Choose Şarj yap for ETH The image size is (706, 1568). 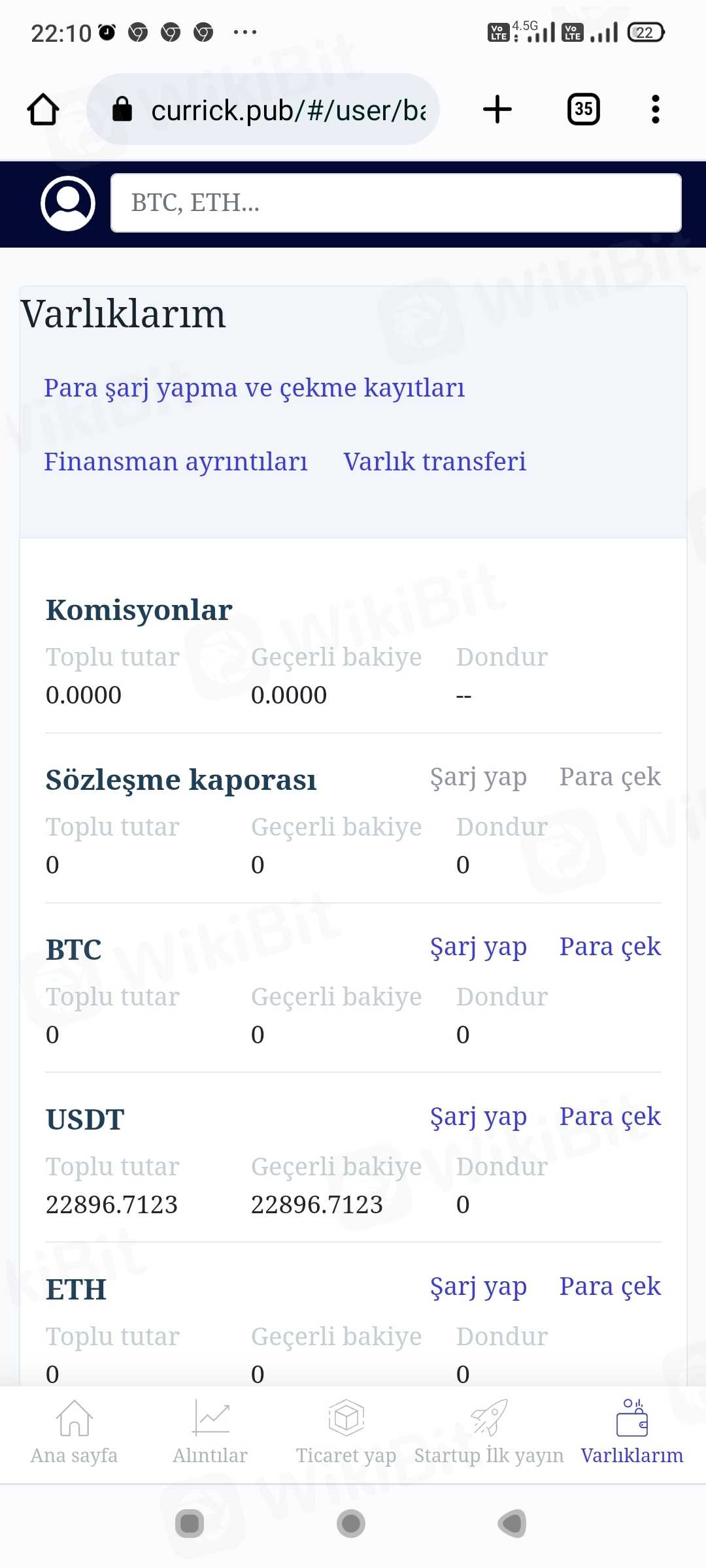[x=478, y=1287]
